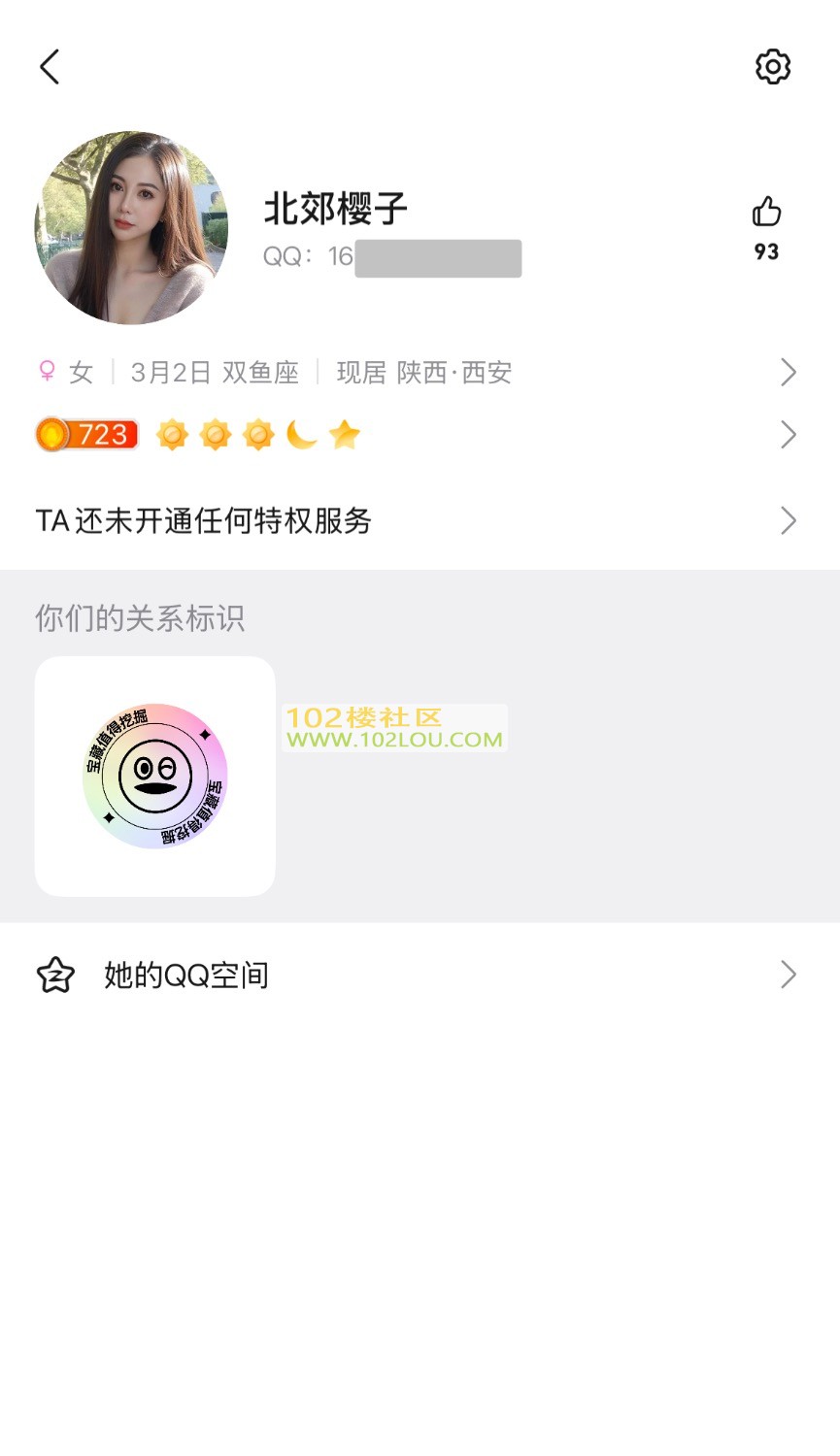The height and width of the screenshot is (1456, 840).
Task: Open the personal info row showing 双鱼座
Action: tap(418, 373)
